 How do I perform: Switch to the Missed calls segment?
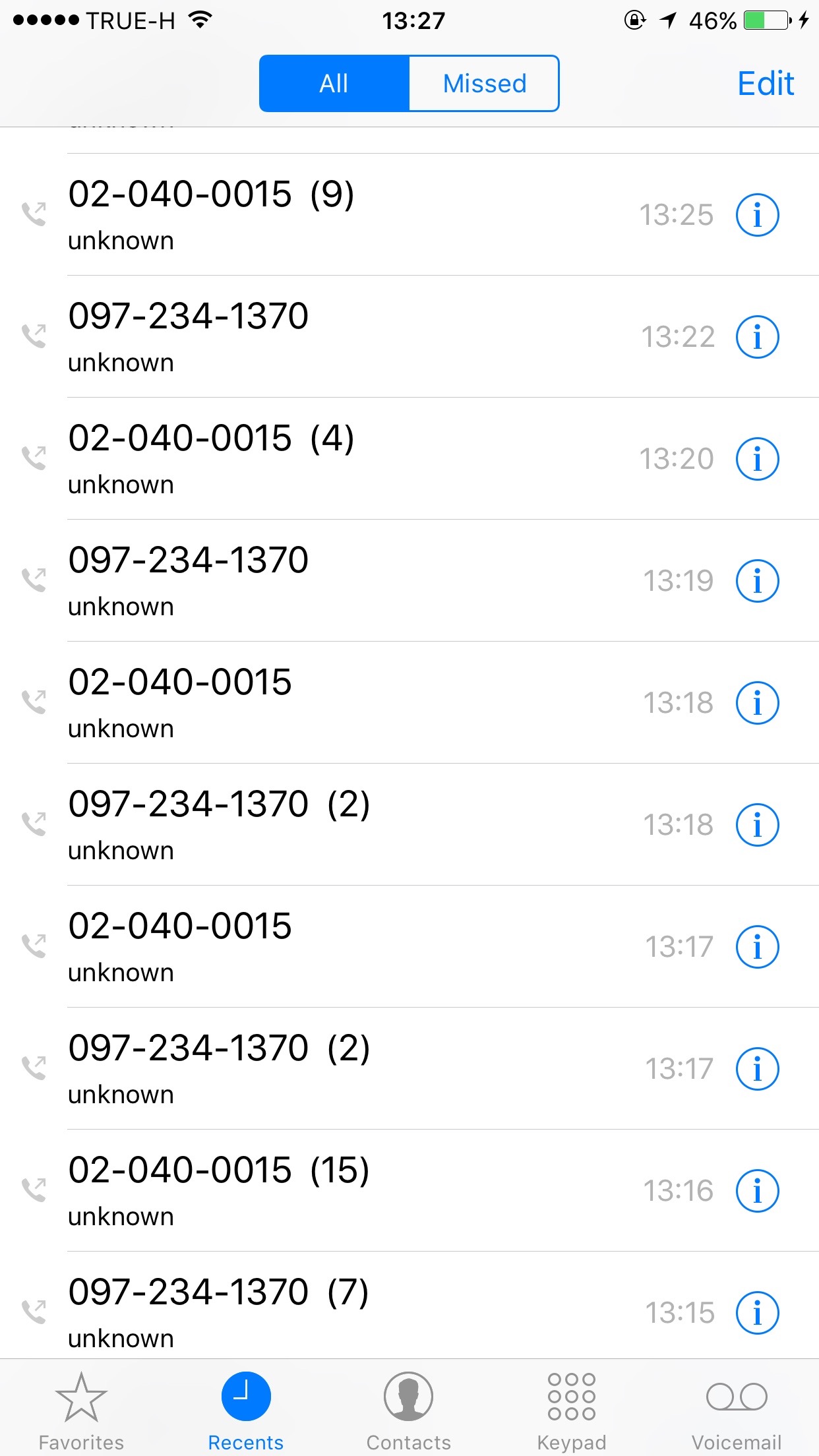tap(484, 84)
